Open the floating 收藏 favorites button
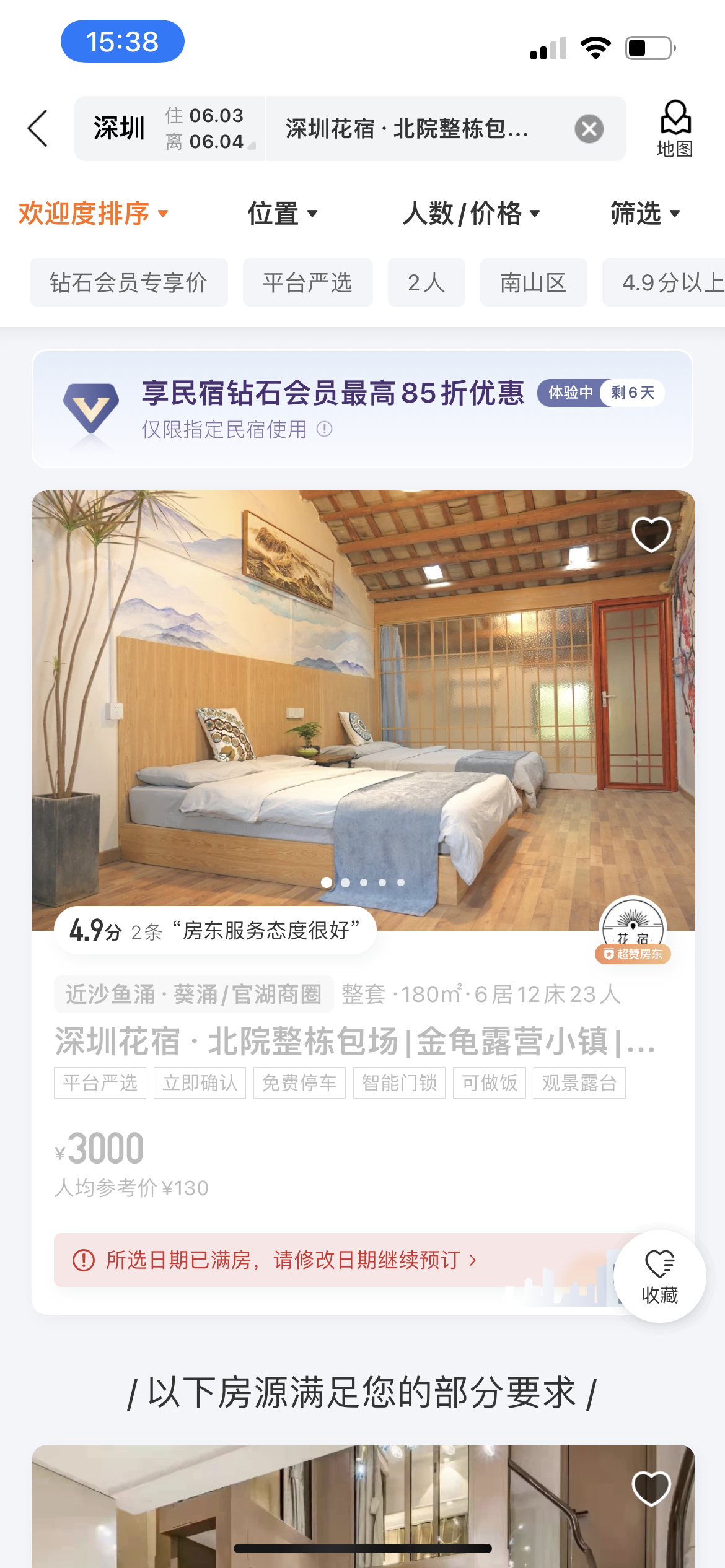The image size is (725, 1568). click(x=659, y=1276)
